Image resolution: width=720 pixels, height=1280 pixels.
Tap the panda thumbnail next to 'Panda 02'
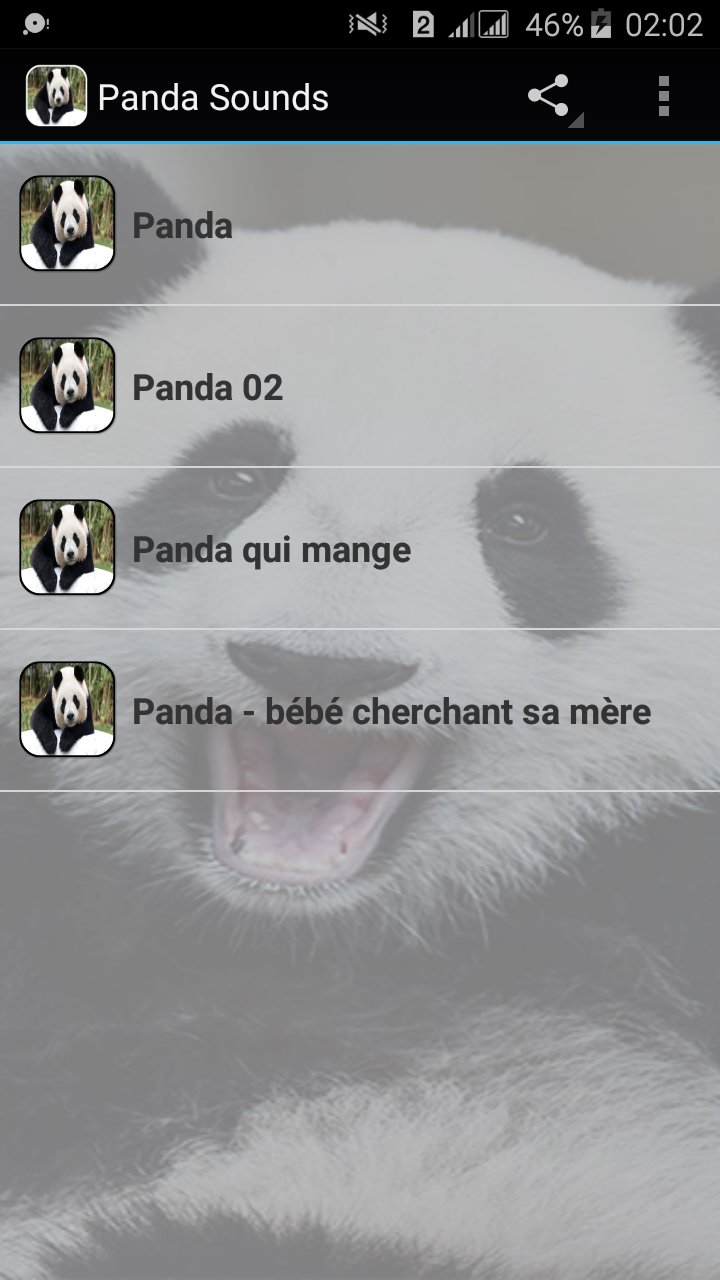[66, 385]
